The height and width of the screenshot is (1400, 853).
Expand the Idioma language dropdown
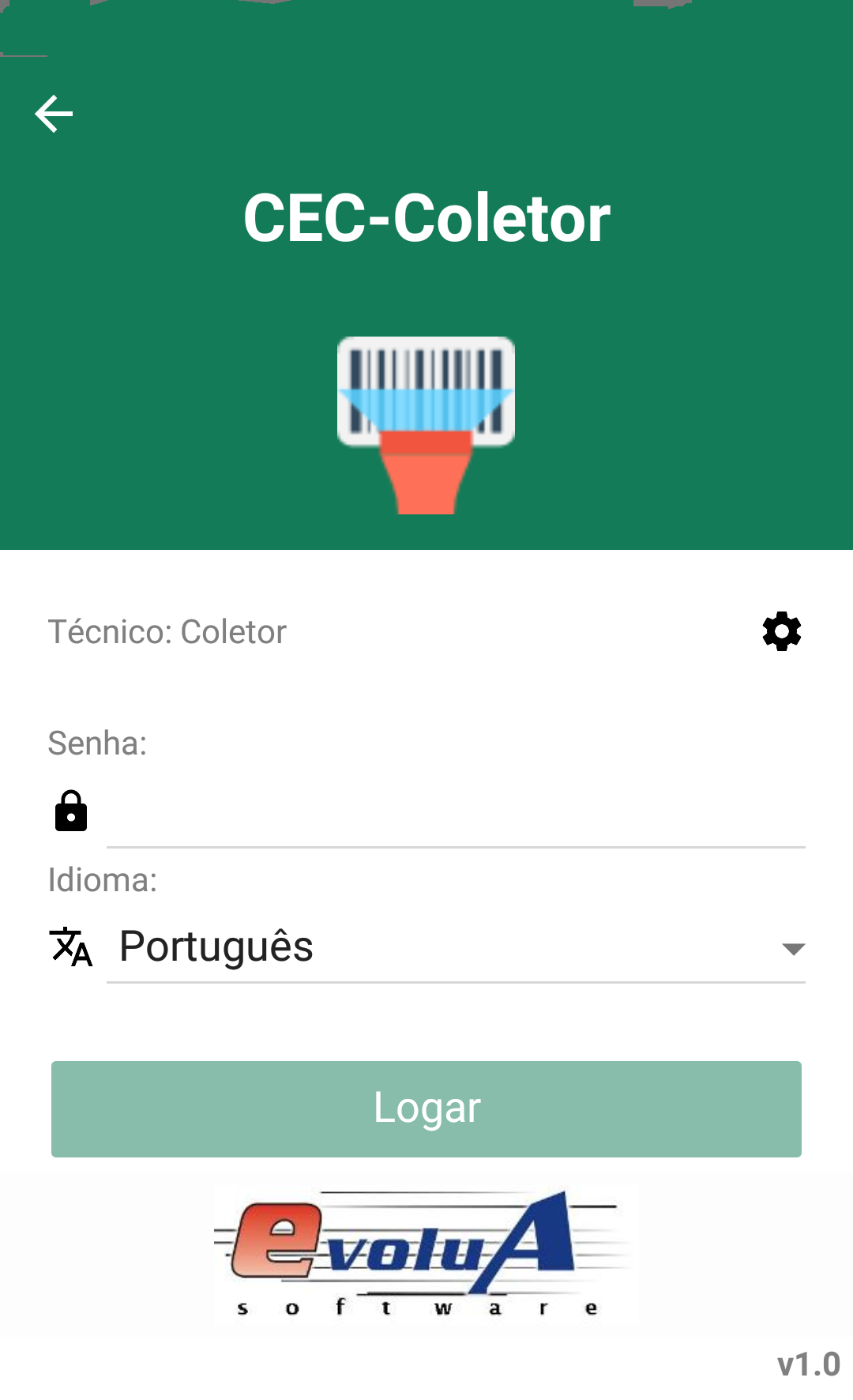coord(455,947)
